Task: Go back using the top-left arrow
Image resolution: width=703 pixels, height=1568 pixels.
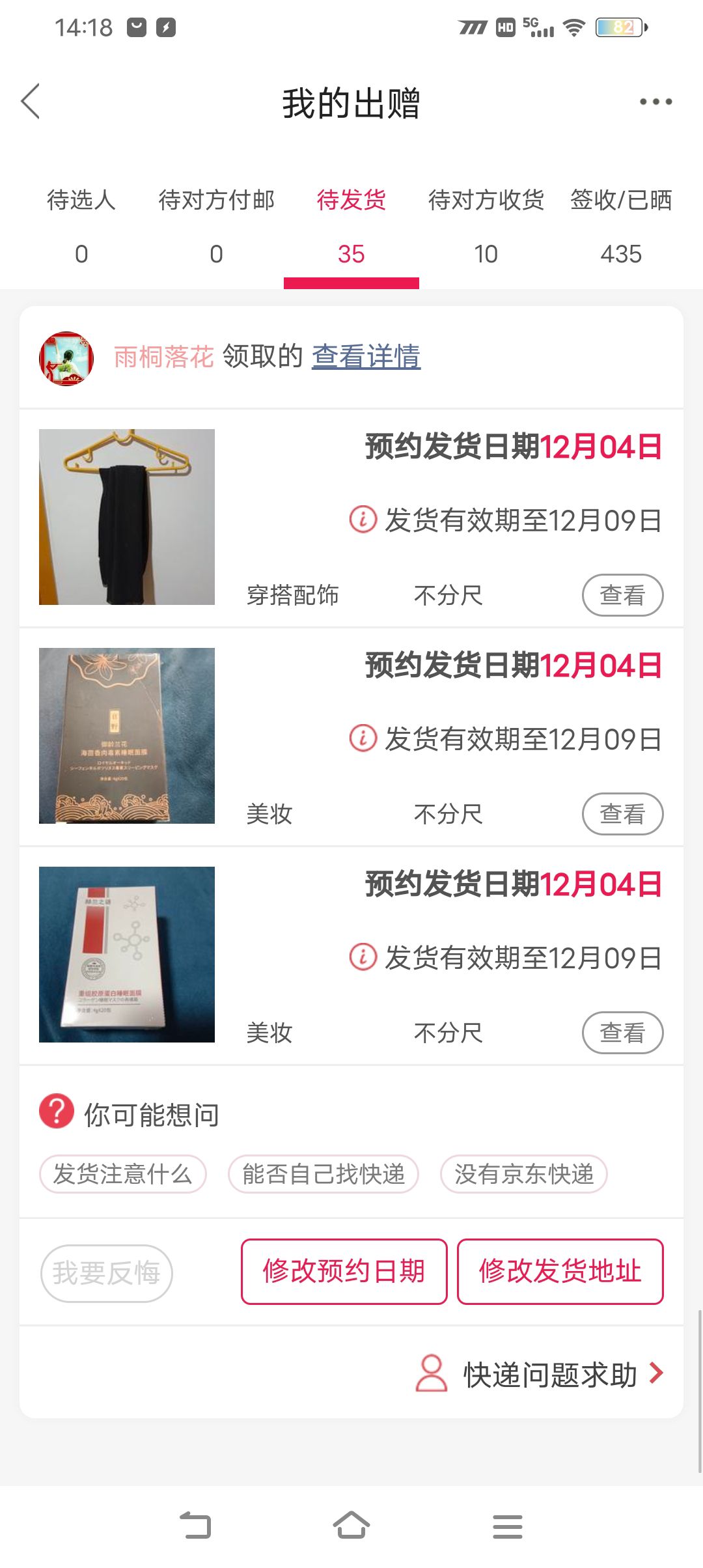Action: point(31,102)
